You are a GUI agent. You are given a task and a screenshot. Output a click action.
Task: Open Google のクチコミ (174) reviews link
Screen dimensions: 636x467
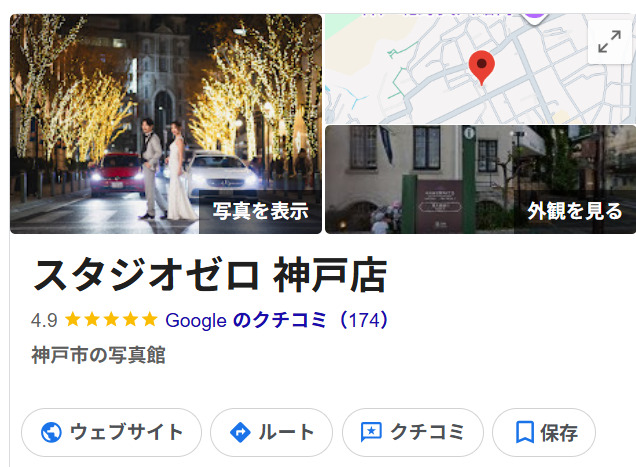277,320
